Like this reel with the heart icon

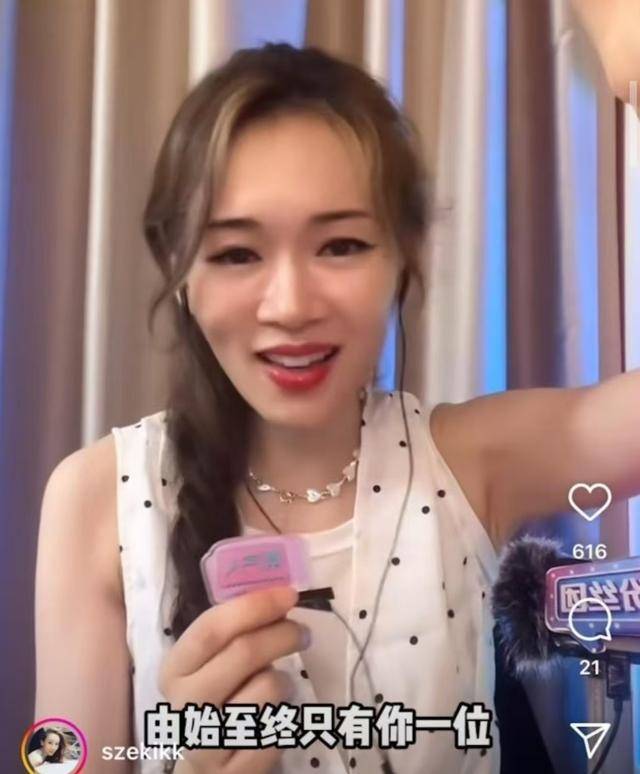pos(589,501)
